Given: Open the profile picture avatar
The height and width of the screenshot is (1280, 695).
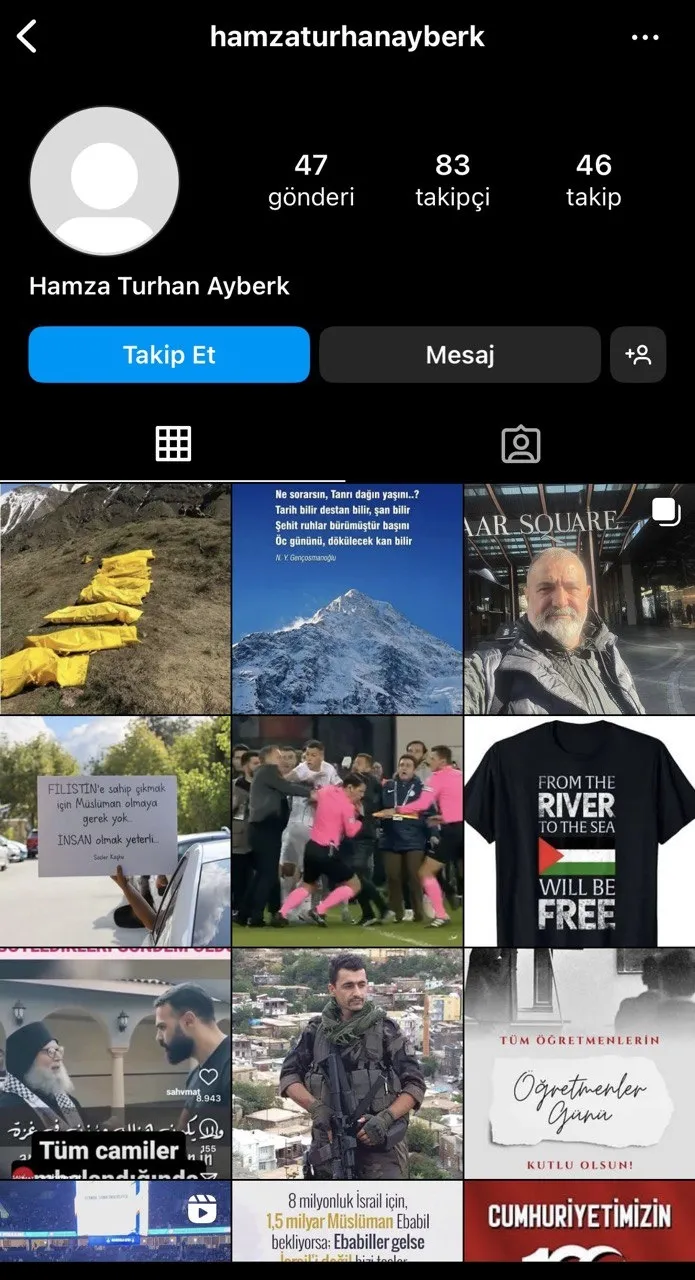Looking at the screenshot, I should (105, 181).
